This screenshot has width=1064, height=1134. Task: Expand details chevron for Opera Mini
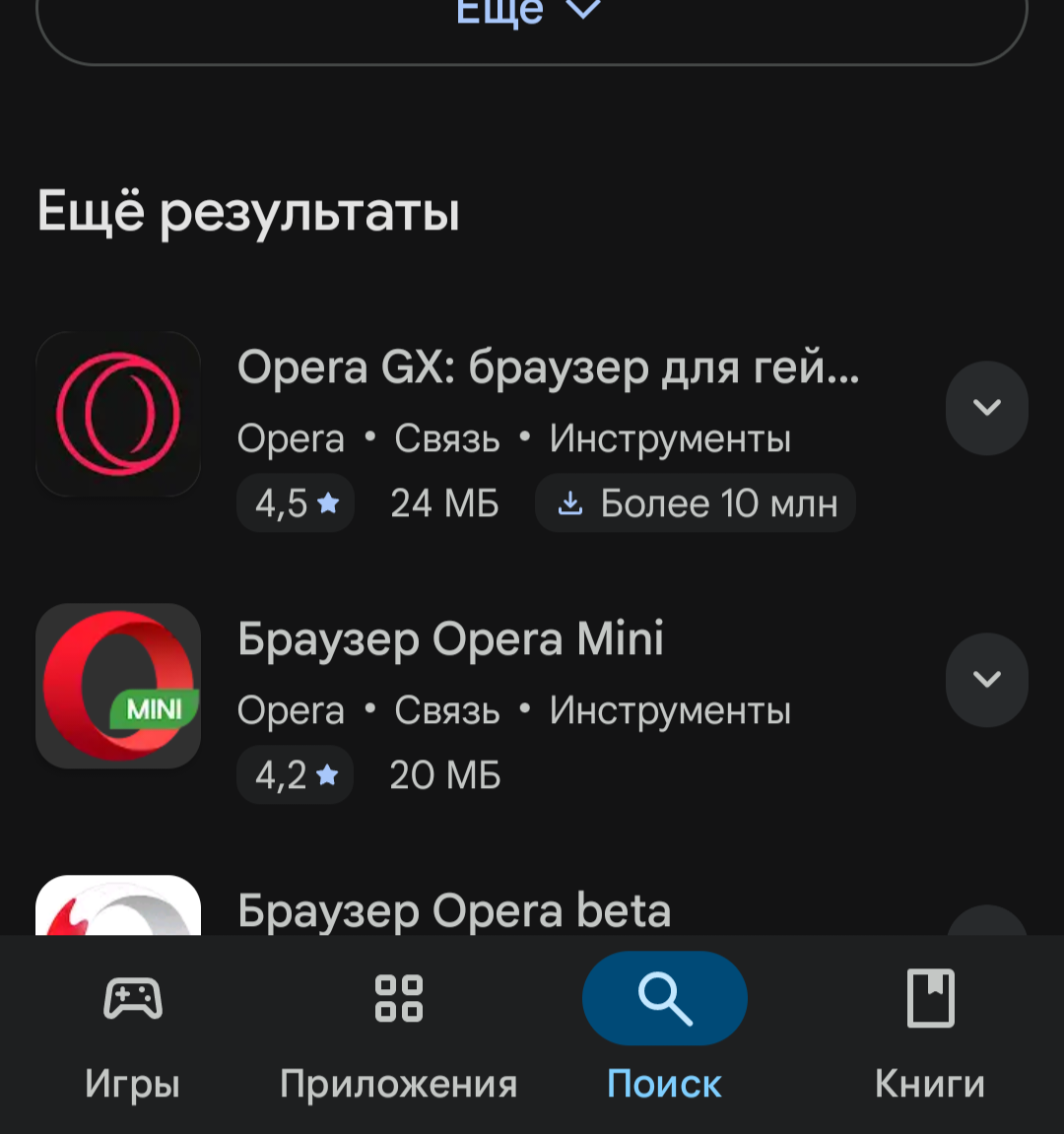986,680
